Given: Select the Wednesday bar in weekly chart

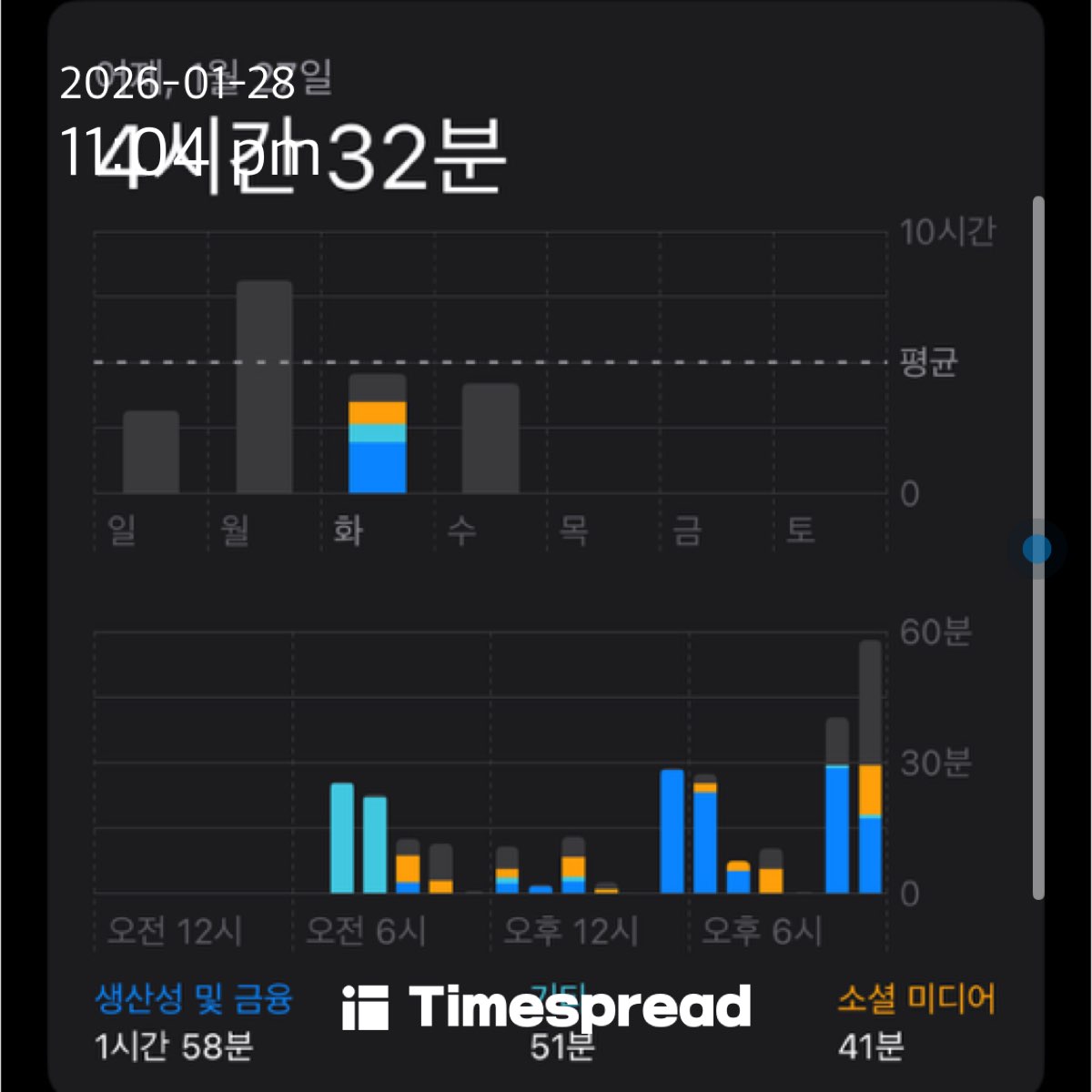Looking at the screenshot, I should point(490,439).
